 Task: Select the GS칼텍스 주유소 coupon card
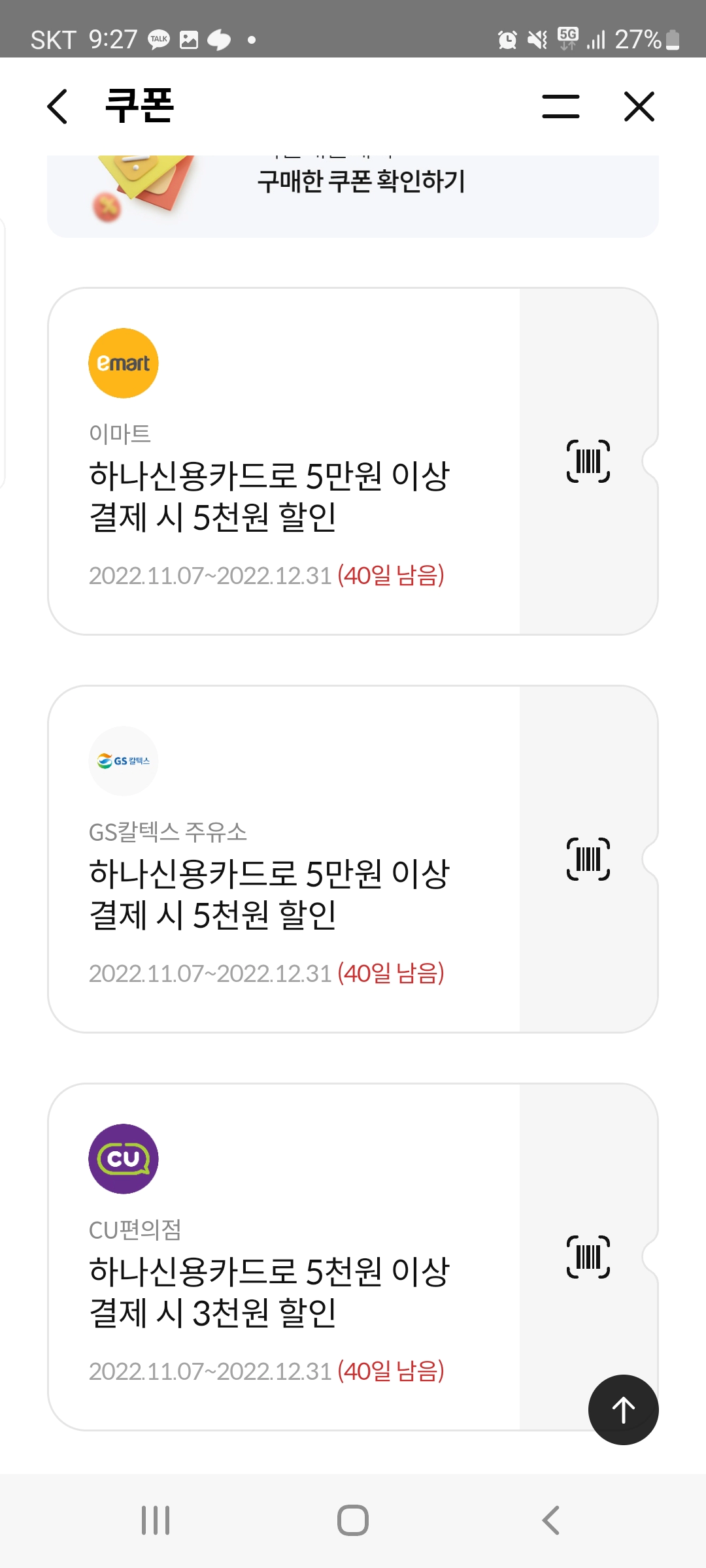click(281, 895)
